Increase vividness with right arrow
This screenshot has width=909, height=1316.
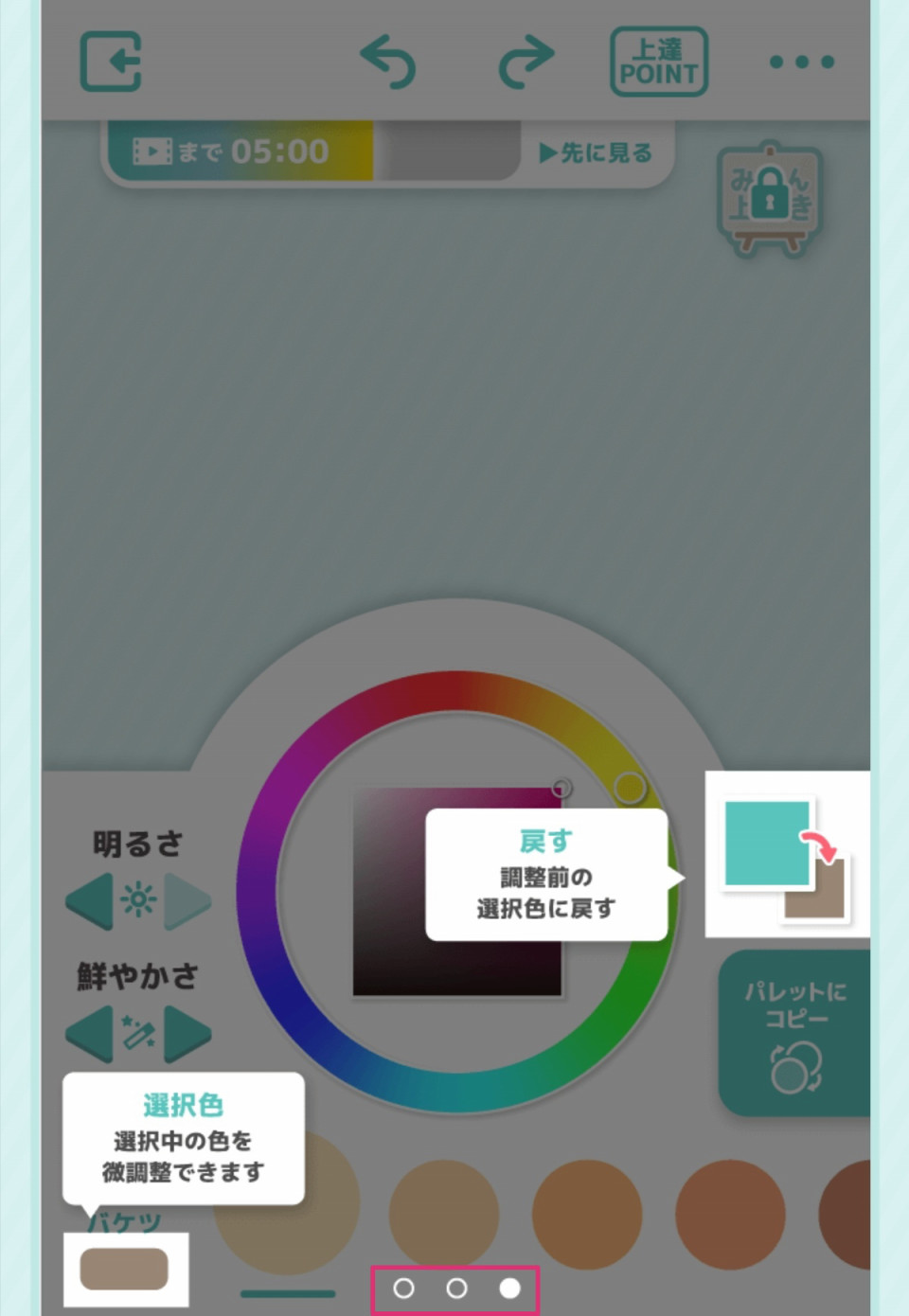(187, 1033)
